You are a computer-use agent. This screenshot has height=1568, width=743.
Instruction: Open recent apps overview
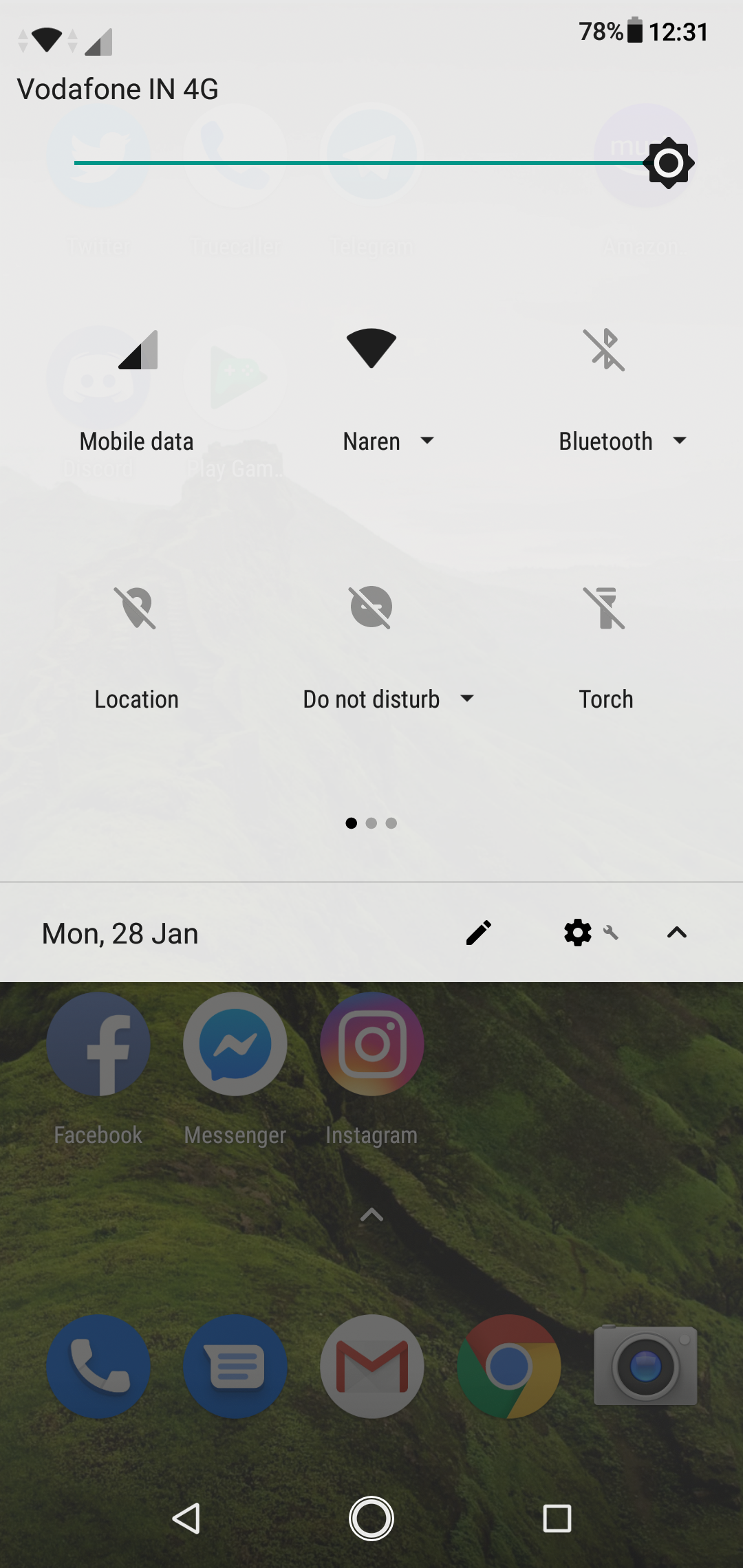pyautogui.click(x=557, y=1518)
